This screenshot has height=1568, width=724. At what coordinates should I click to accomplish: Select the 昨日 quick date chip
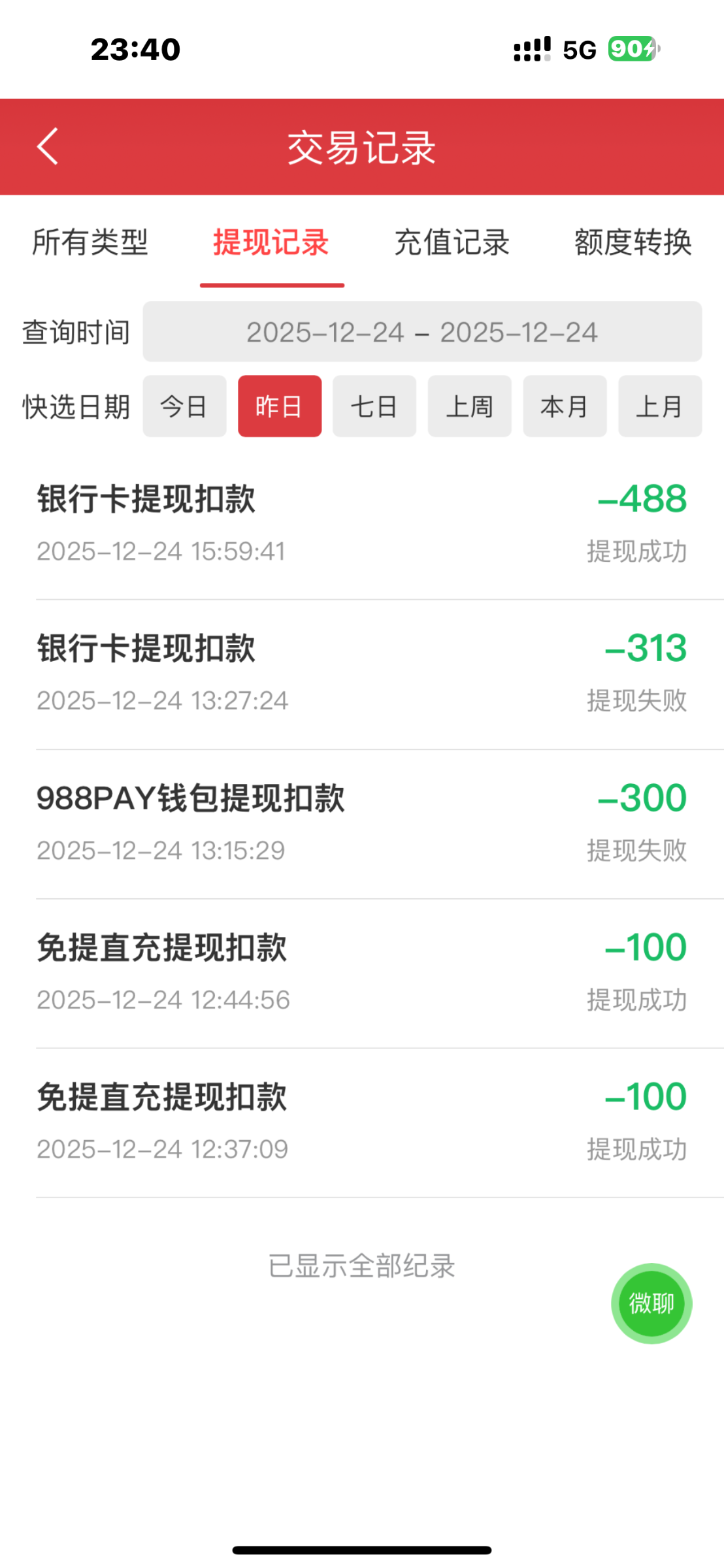(x=280, y=406)
